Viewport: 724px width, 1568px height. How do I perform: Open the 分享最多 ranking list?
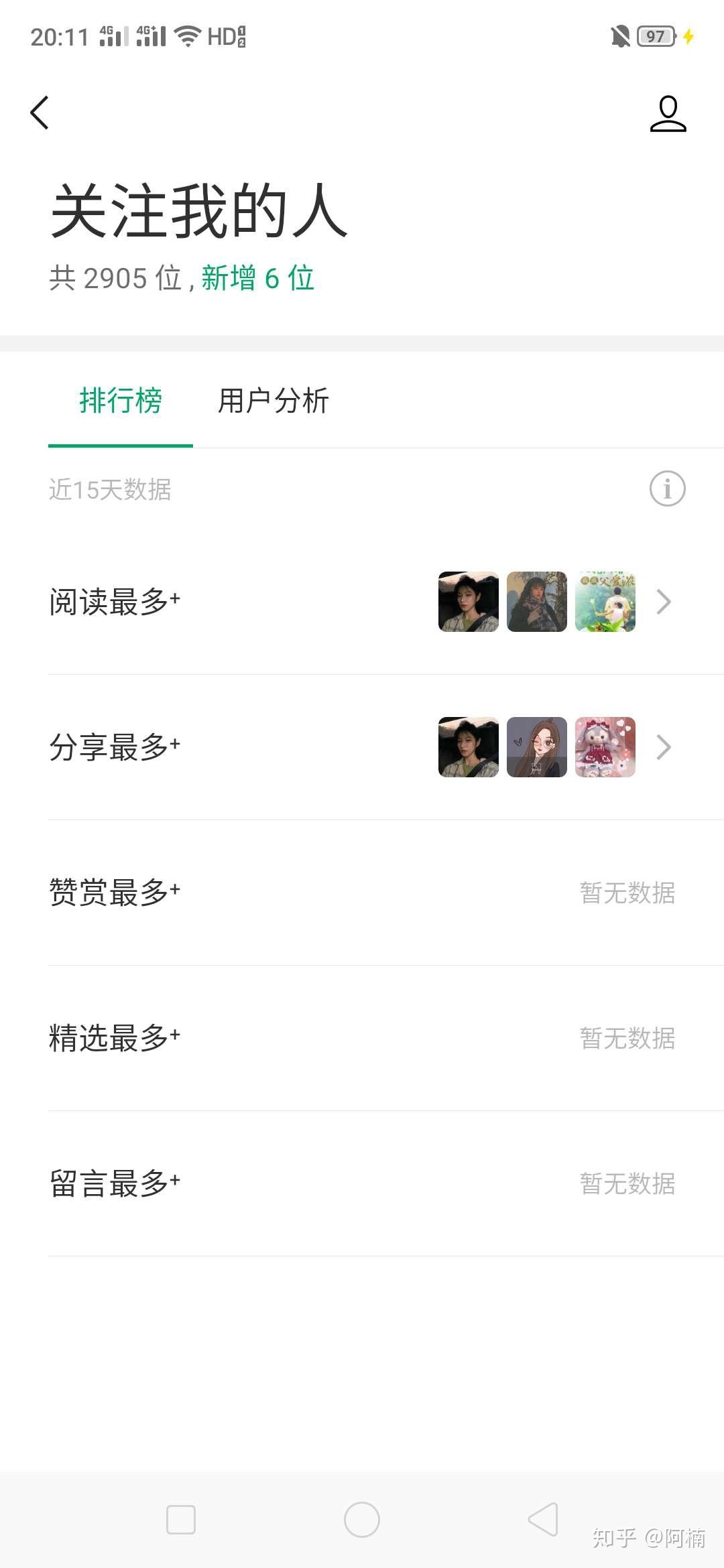pyautogui.click(x=362, y=747)
